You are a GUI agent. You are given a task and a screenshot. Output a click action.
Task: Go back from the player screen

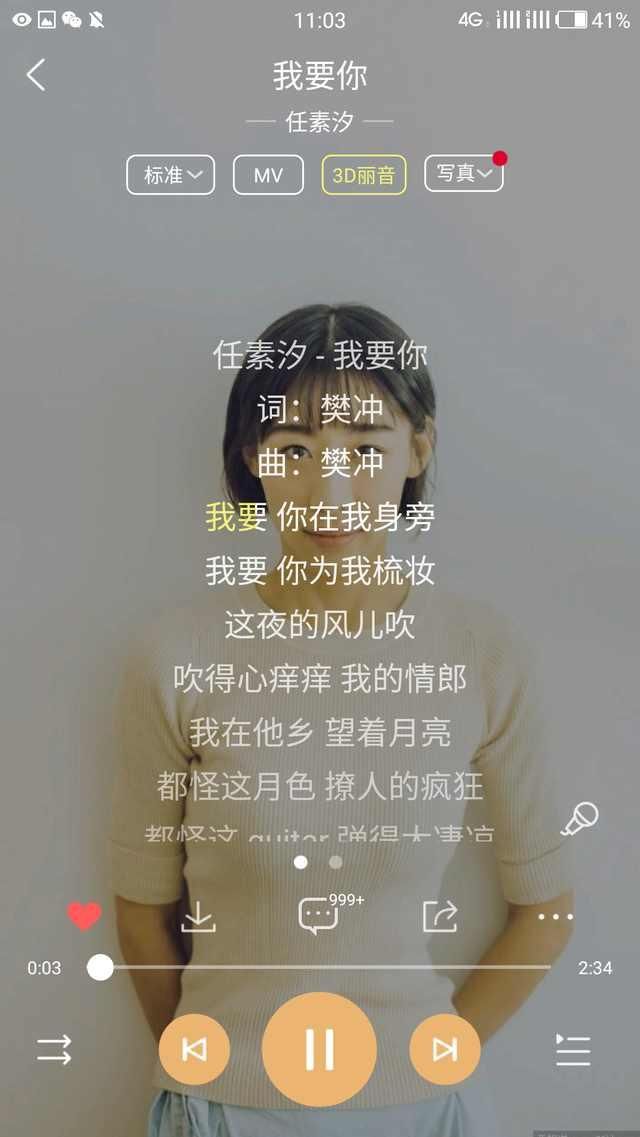36,75
